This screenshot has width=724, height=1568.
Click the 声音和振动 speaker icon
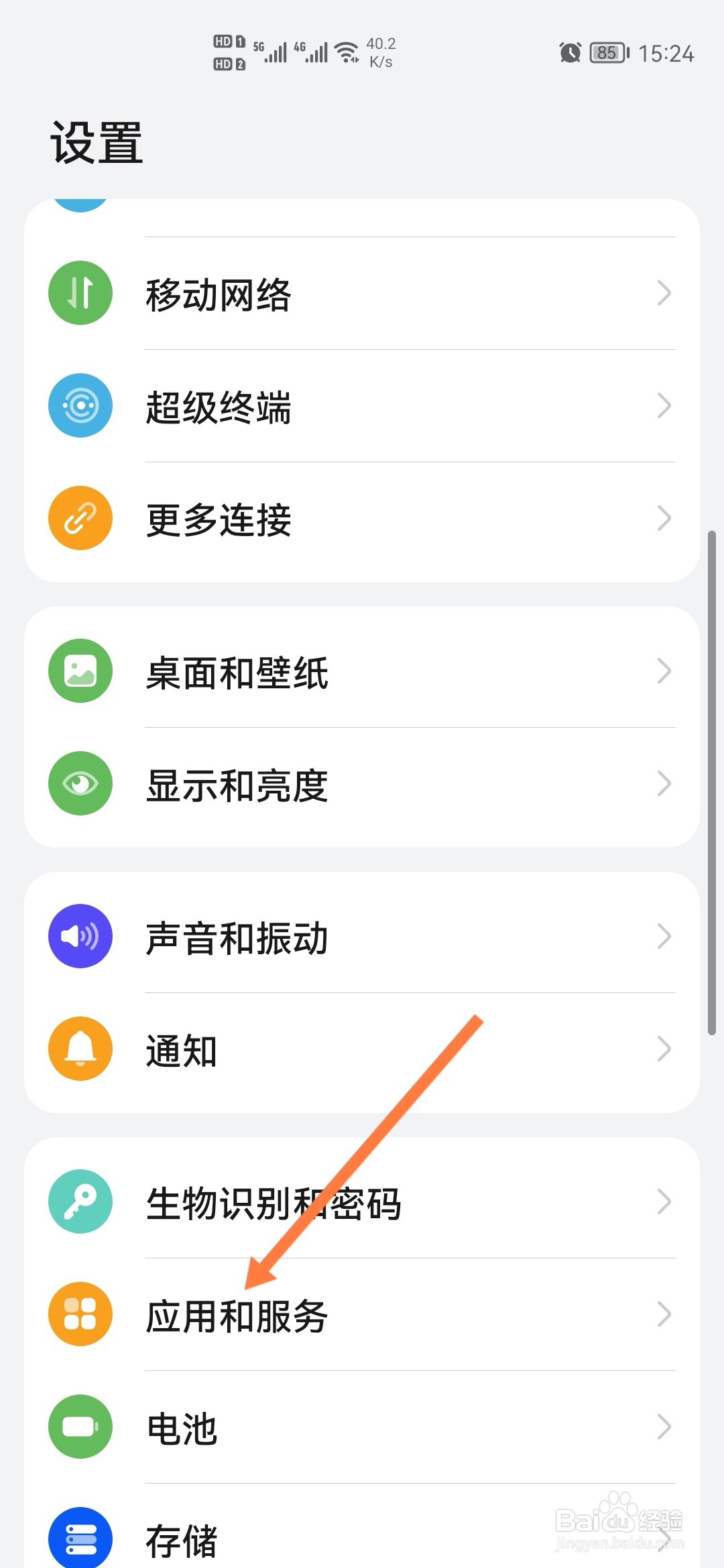(80, 936)
